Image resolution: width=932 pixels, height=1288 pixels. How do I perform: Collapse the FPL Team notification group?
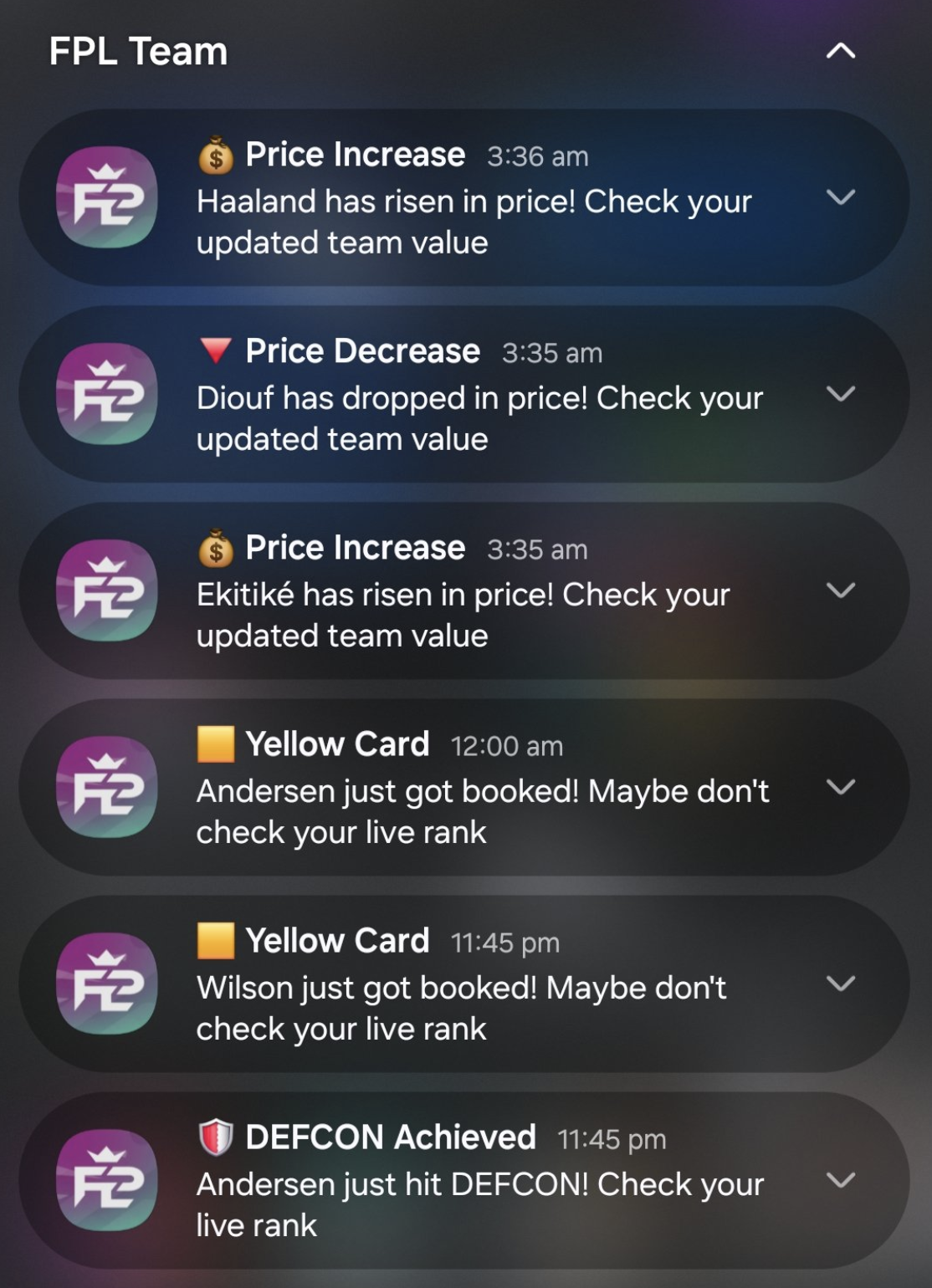click(840, 51)
